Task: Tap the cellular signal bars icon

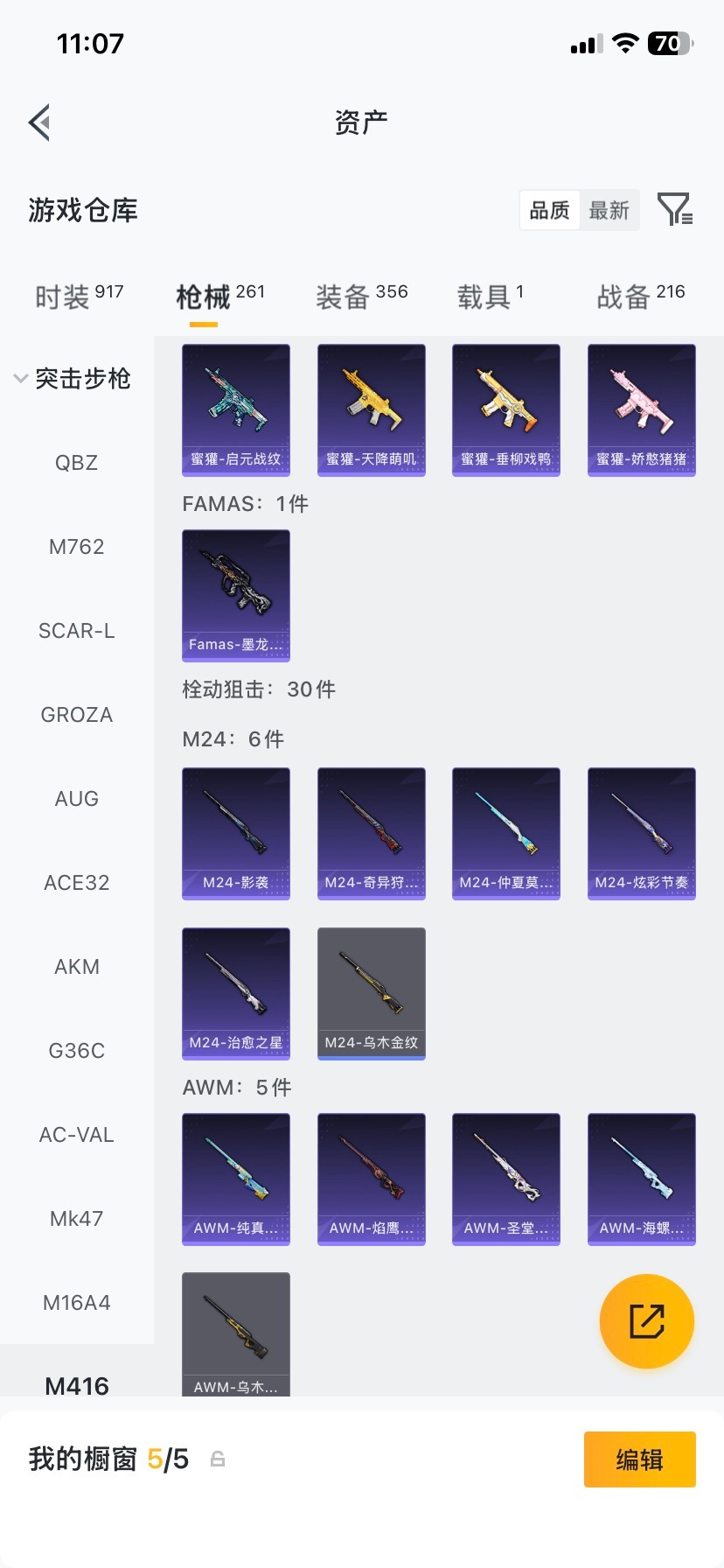Action: [x=587, y=42]
